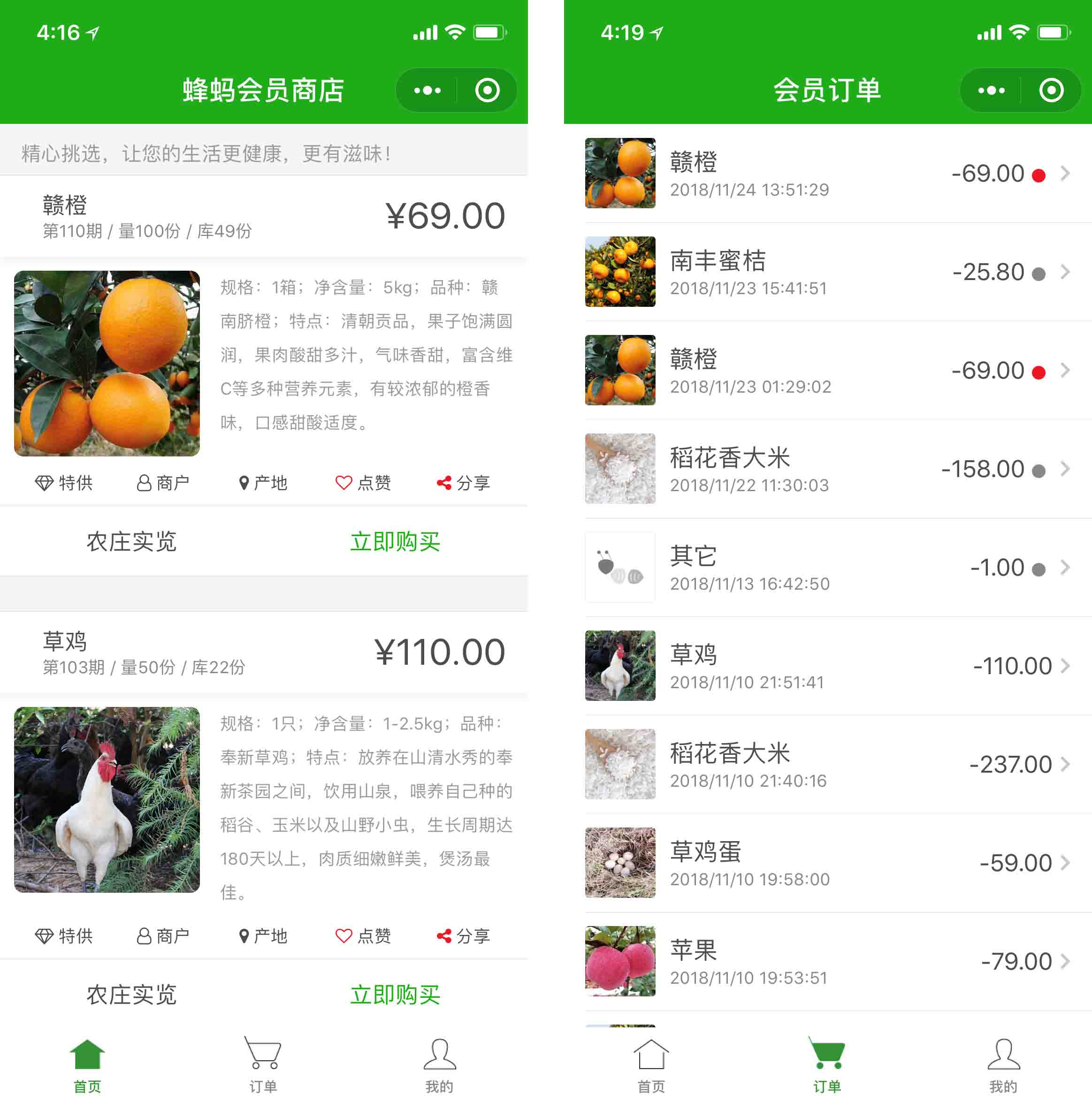Switch to 订单 tab from the store screen
The width and height of the screenshot is (1092, 1109).
click(x=263, y=1065)
